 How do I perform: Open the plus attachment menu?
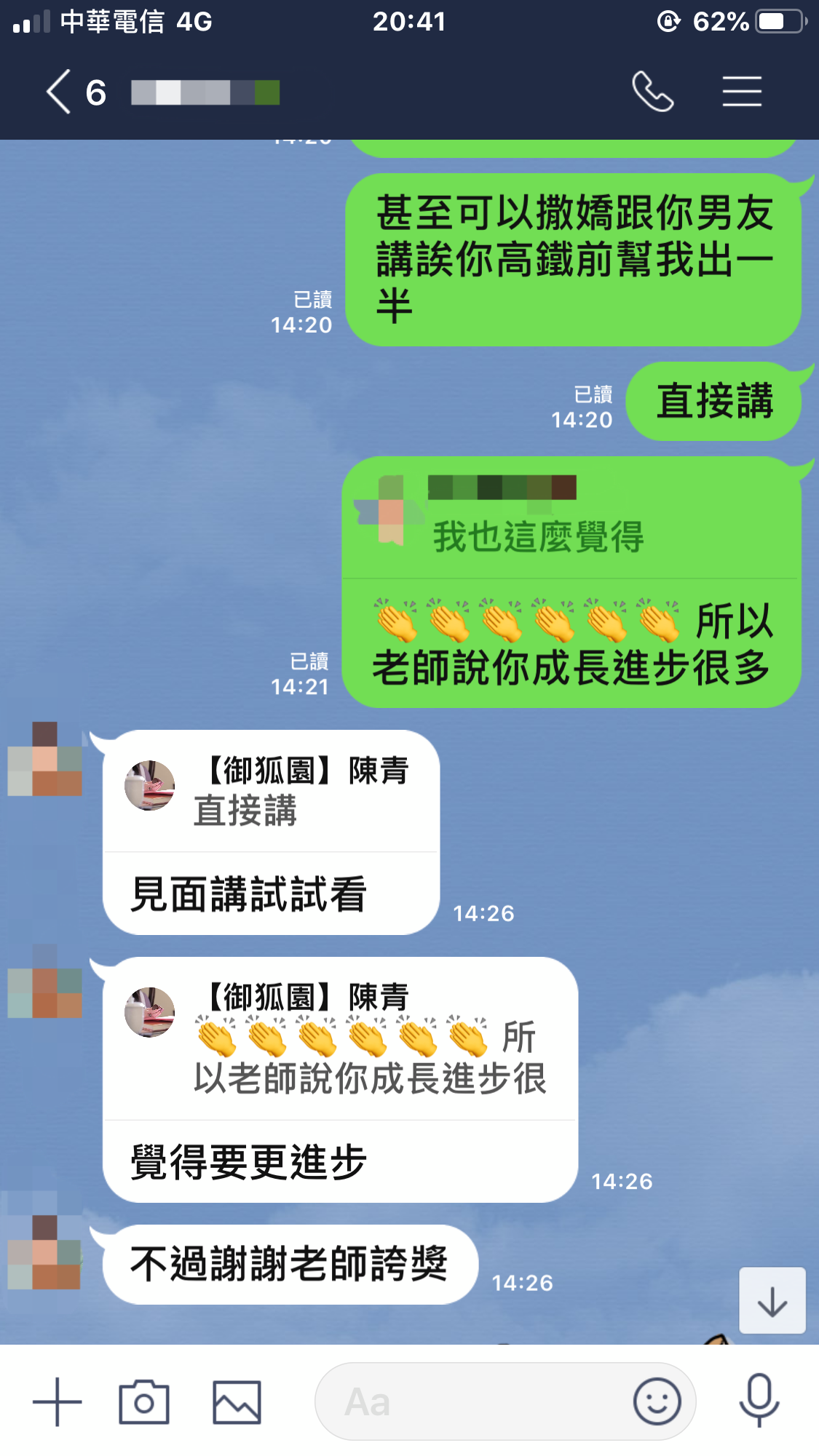click(58, 1401)
